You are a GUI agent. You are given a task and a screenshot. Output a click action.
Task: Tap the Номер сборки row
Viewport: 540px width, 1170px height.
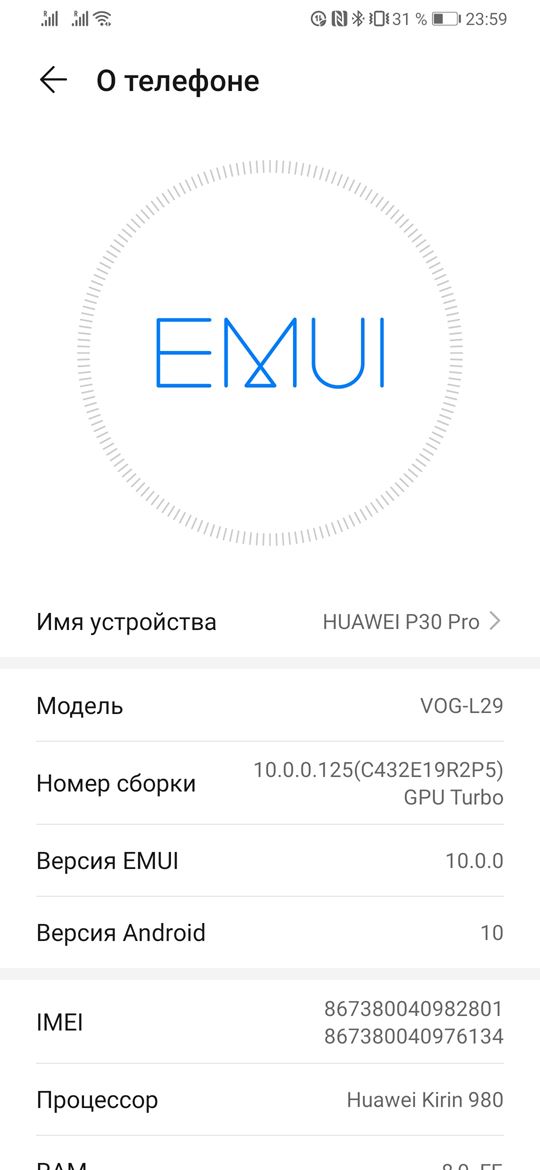[270, 783]
